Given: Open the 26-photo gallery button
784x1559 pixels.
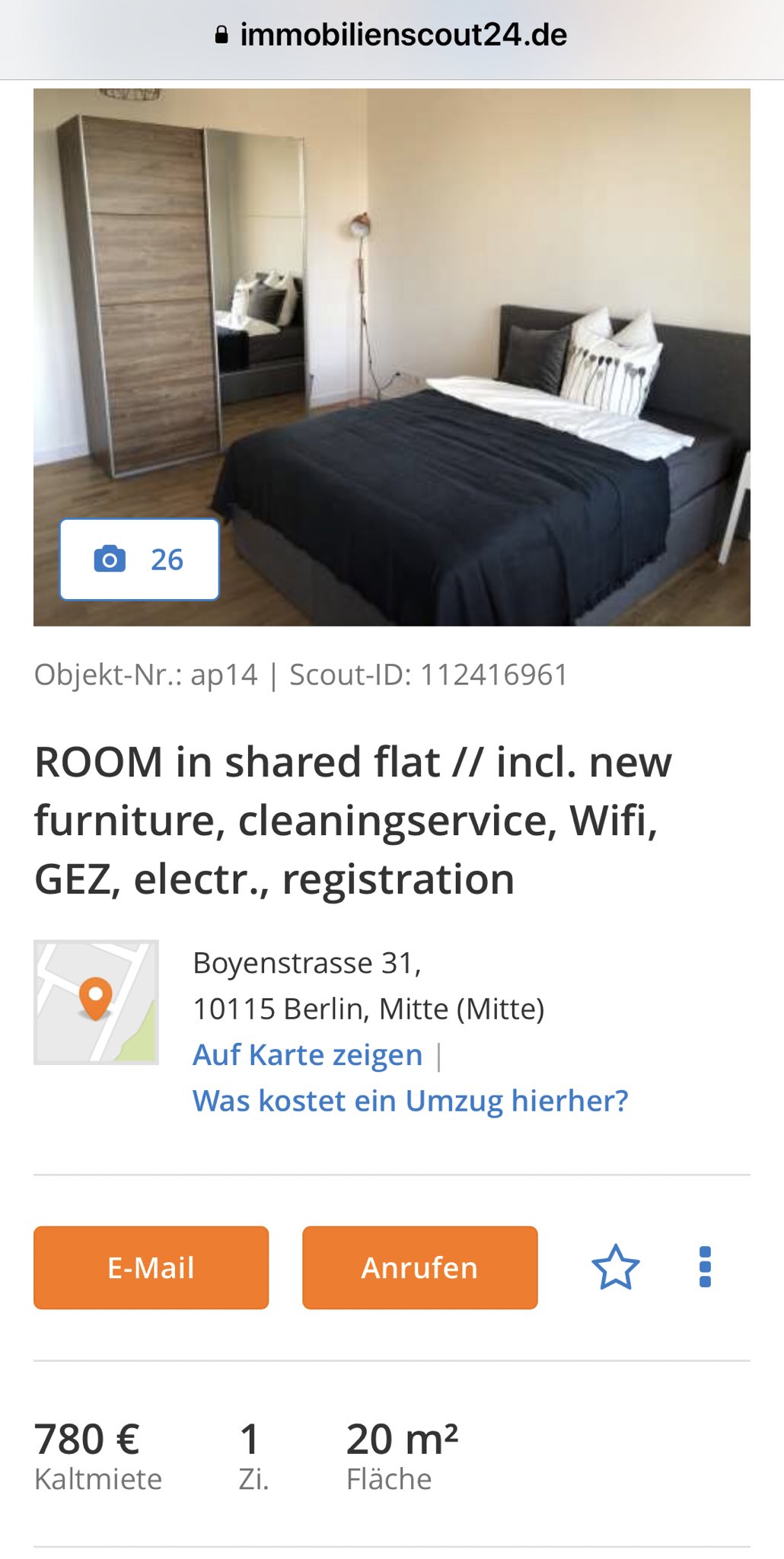Looking at the screenshot, I should pyautogui.click(x=139, y=560).
